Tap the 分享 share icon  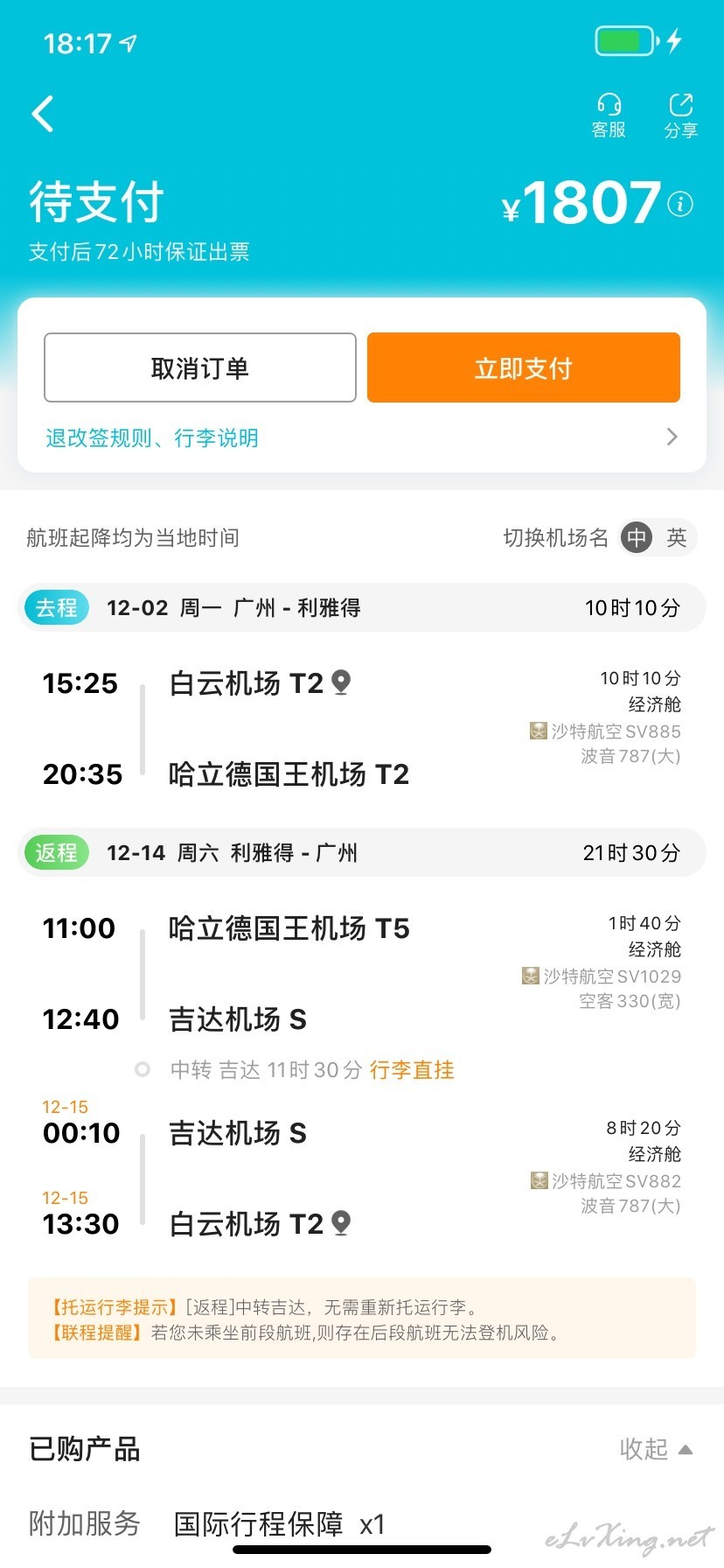coord(680,116)
